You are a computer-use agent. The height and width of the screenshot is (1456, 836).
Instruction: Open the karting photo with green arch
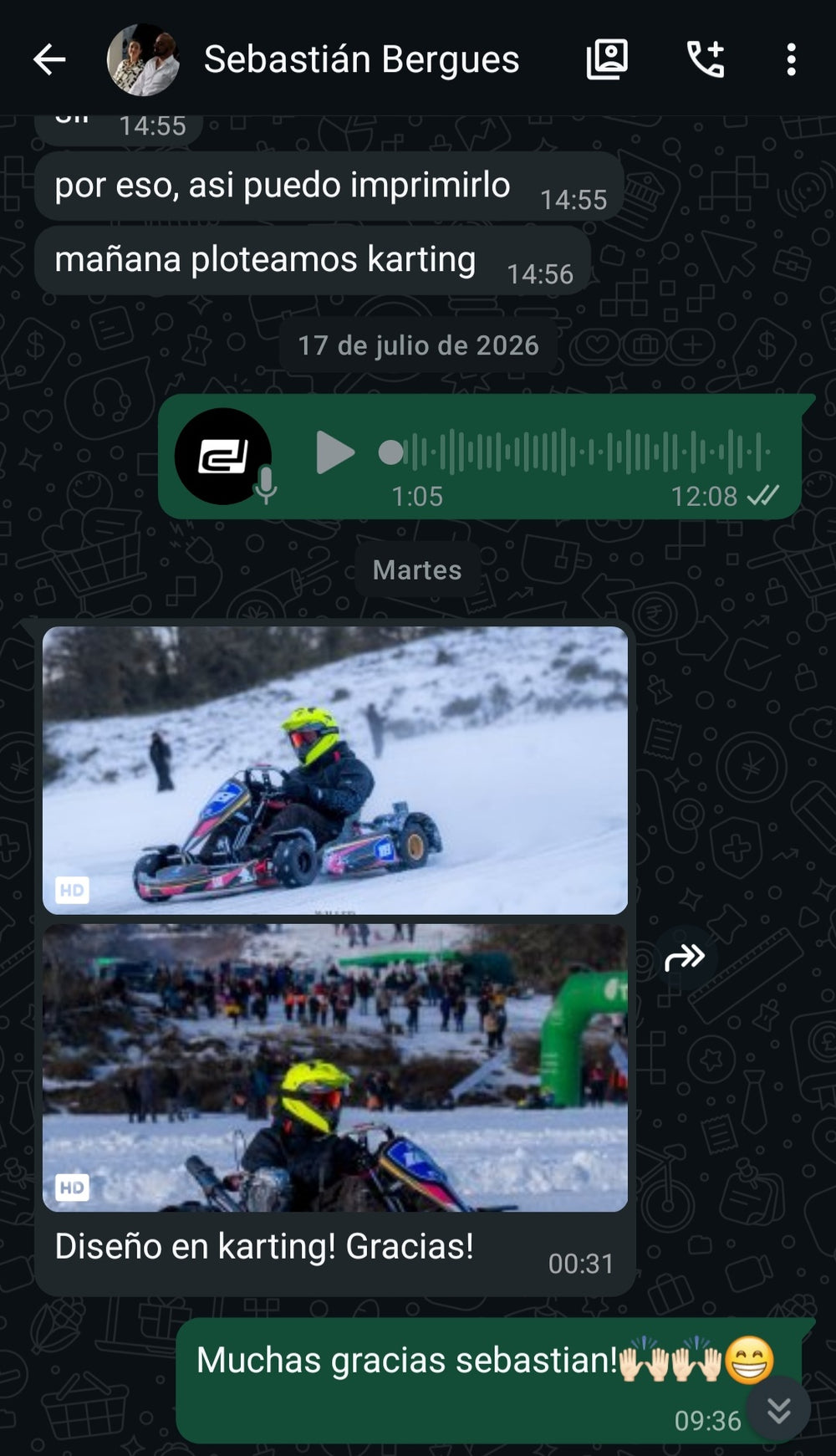335,1068
